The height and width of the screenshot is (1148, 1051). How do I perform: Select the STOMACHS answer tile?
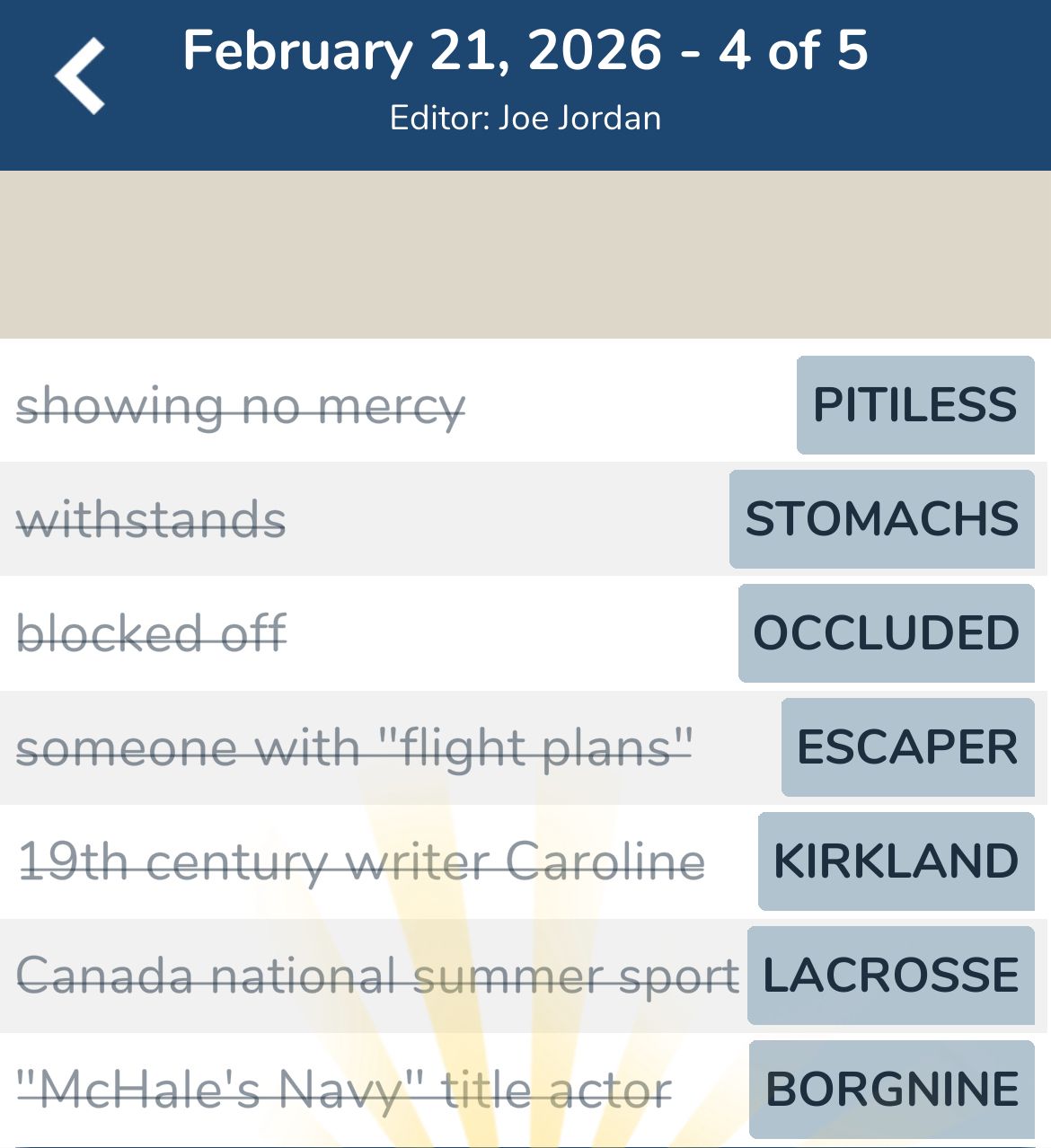pyautogui.click(x=880, y=519)
